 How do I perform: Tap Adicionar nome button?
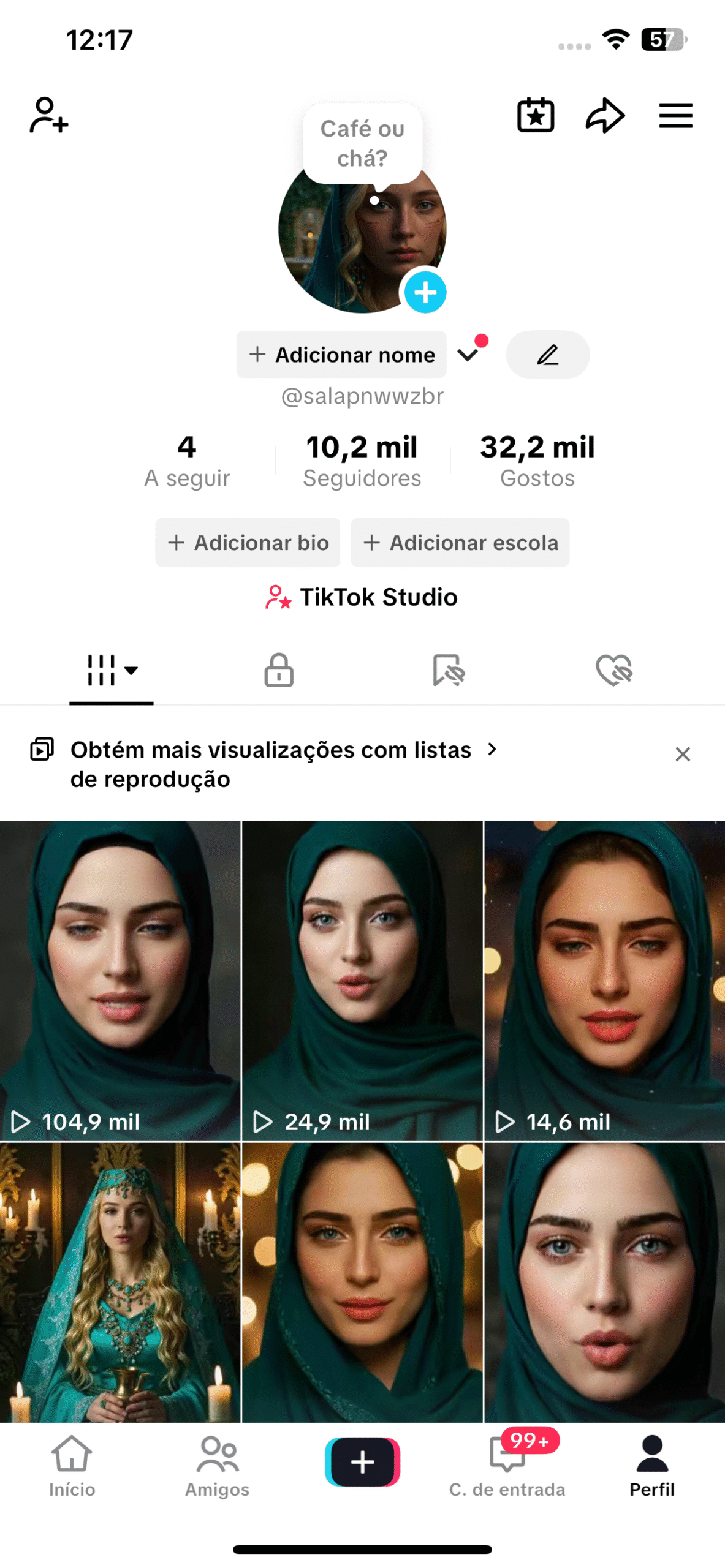point(341,355)
